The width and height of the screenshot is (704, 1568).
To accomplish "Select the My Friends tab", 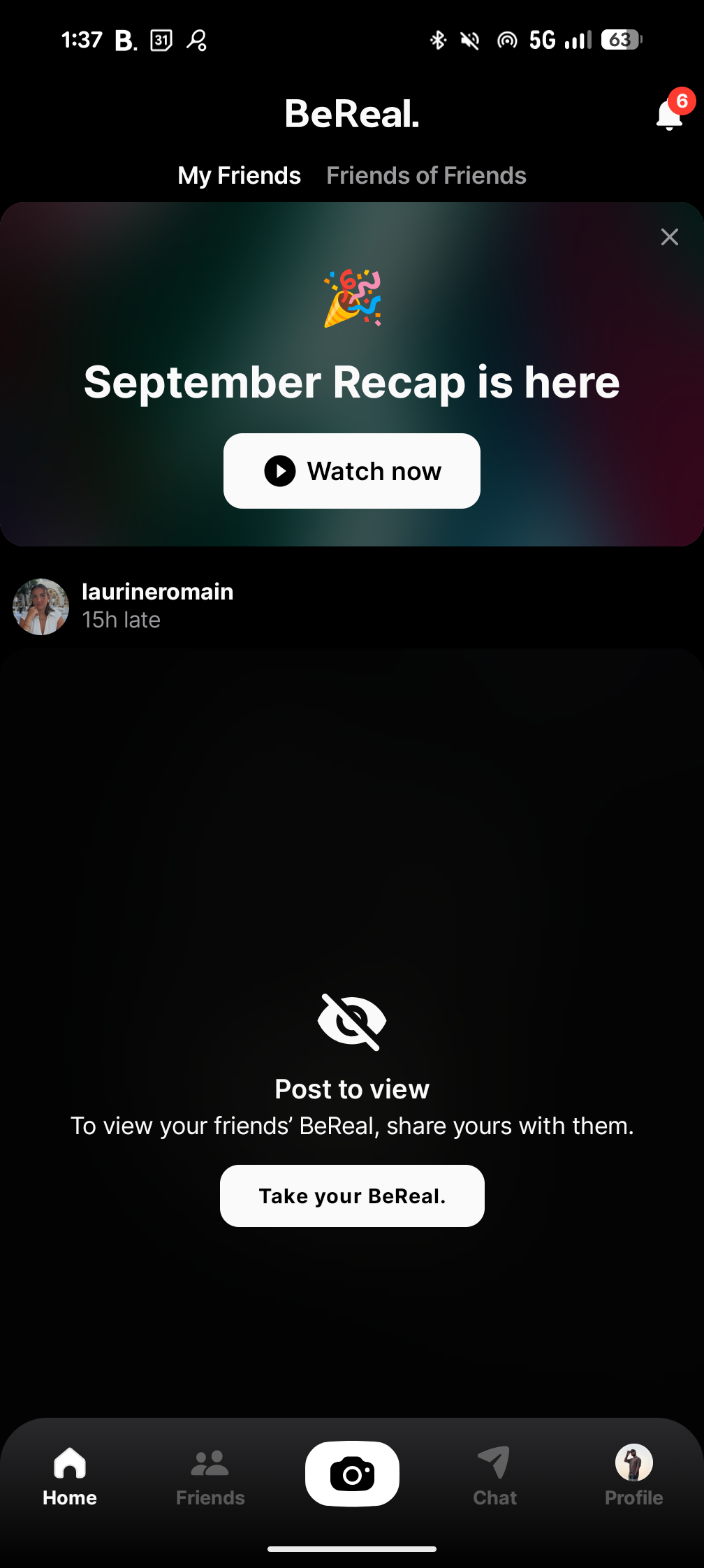I will (x=239, y=175).
